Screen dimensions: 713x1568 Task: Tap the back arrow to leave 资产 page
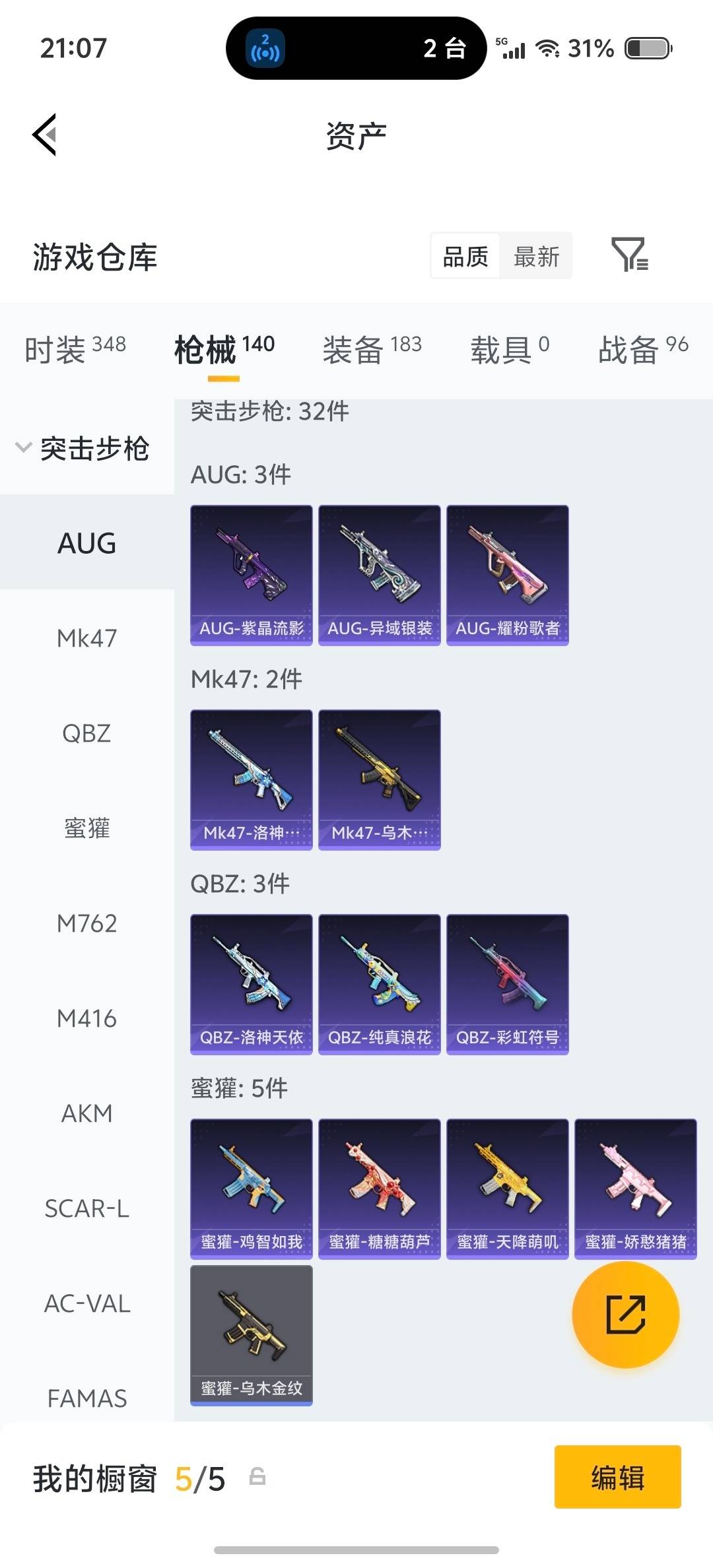(x=44, y=134)
